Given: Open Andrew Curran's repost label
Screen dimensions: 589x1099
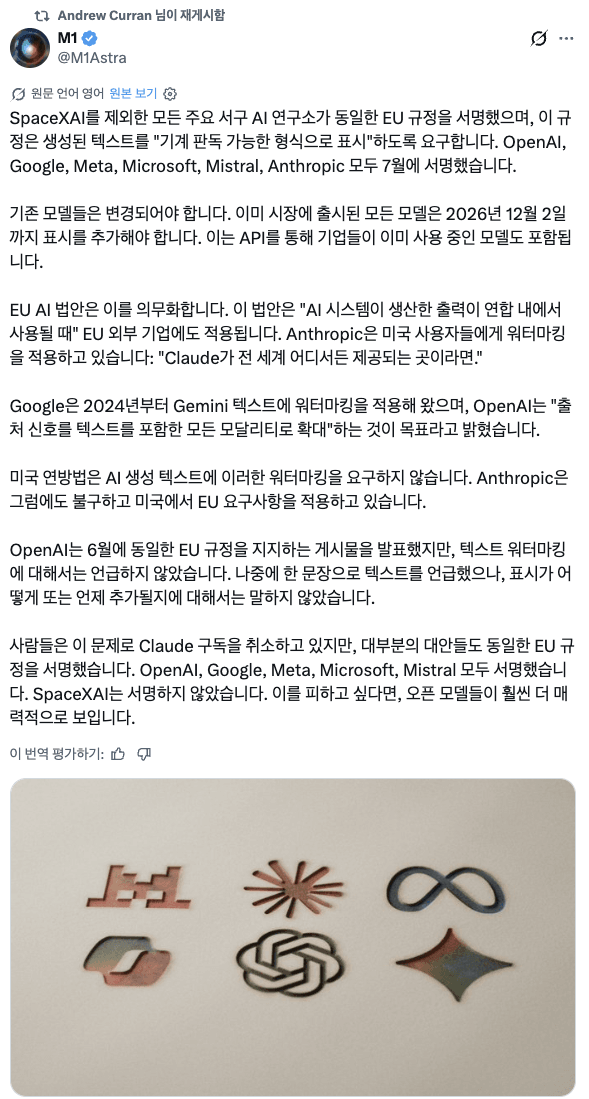Looking at the screenshot, I should [x=141, y=15].
